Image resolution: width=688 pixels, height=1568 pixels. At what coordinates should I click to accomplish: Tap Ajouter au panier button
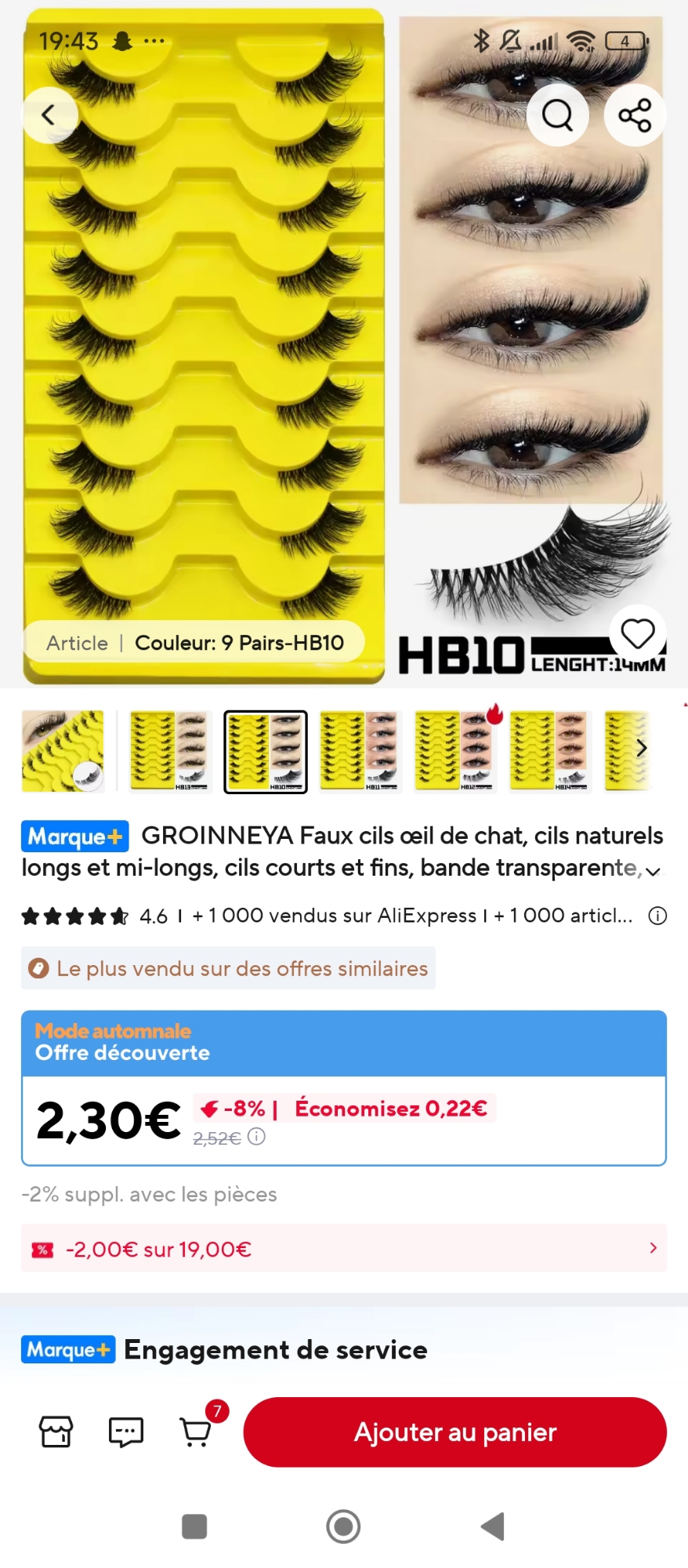[x=454, y=1432]
